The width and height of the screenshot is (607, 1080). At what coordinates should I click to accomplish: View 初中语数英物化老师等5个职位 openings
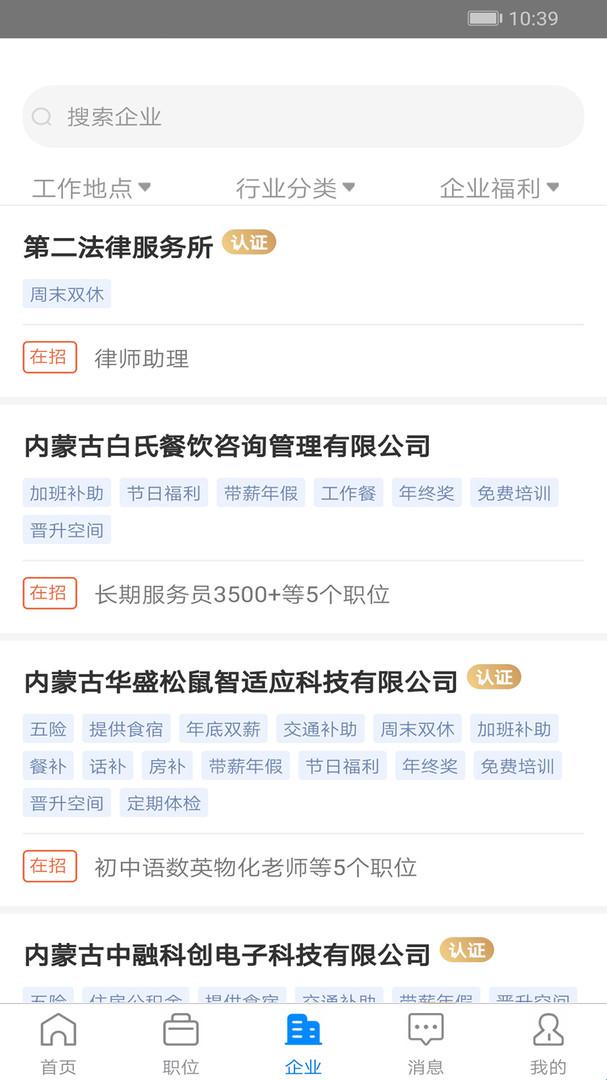(255, 867)
